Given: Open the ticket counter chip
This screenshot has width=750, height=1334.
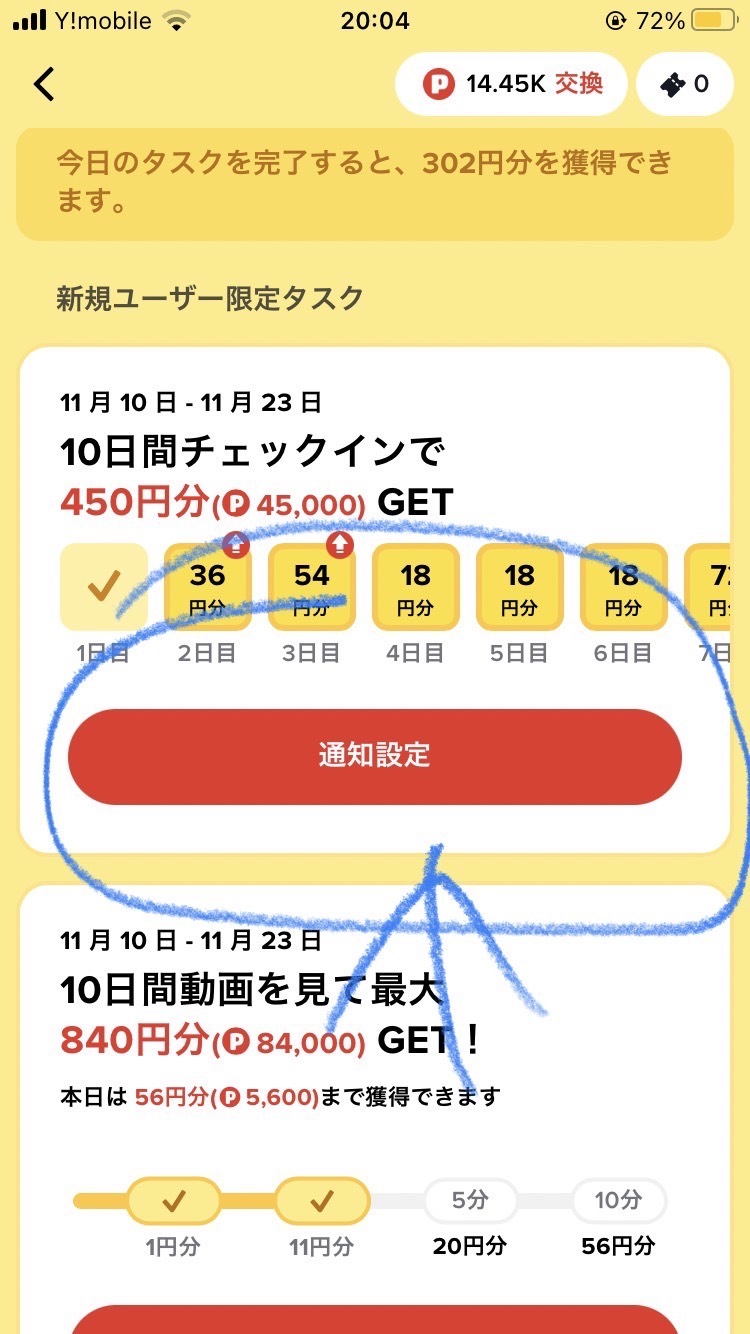Looking at the screenshot, I should pos(685,84).
